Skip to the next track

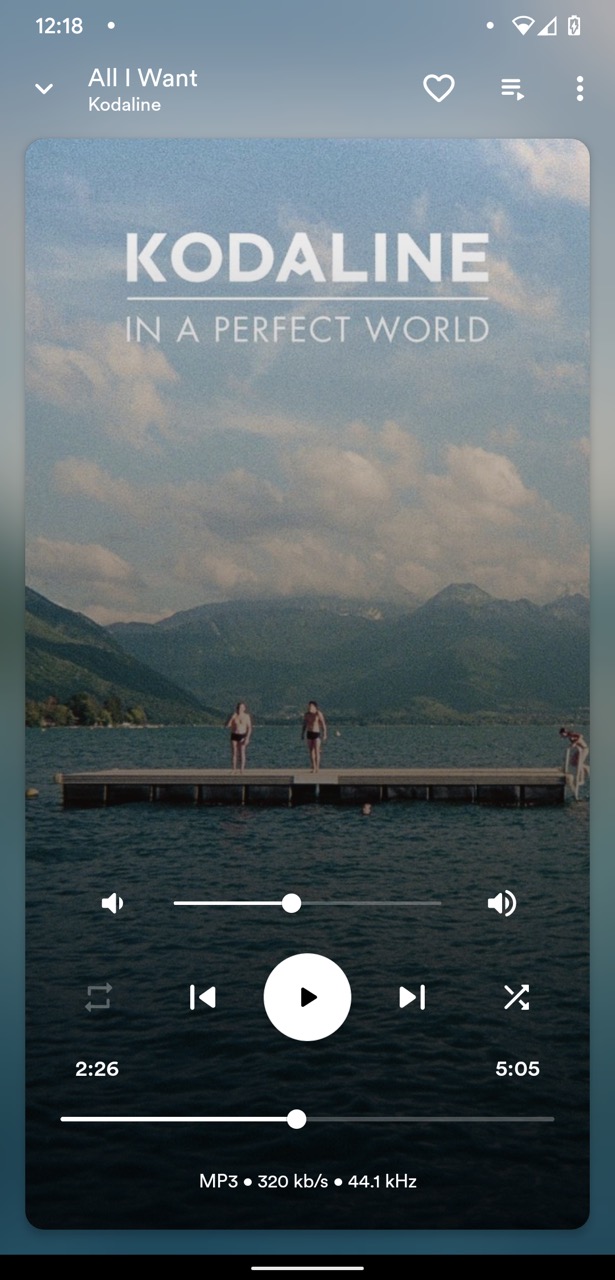coord(412,997)
